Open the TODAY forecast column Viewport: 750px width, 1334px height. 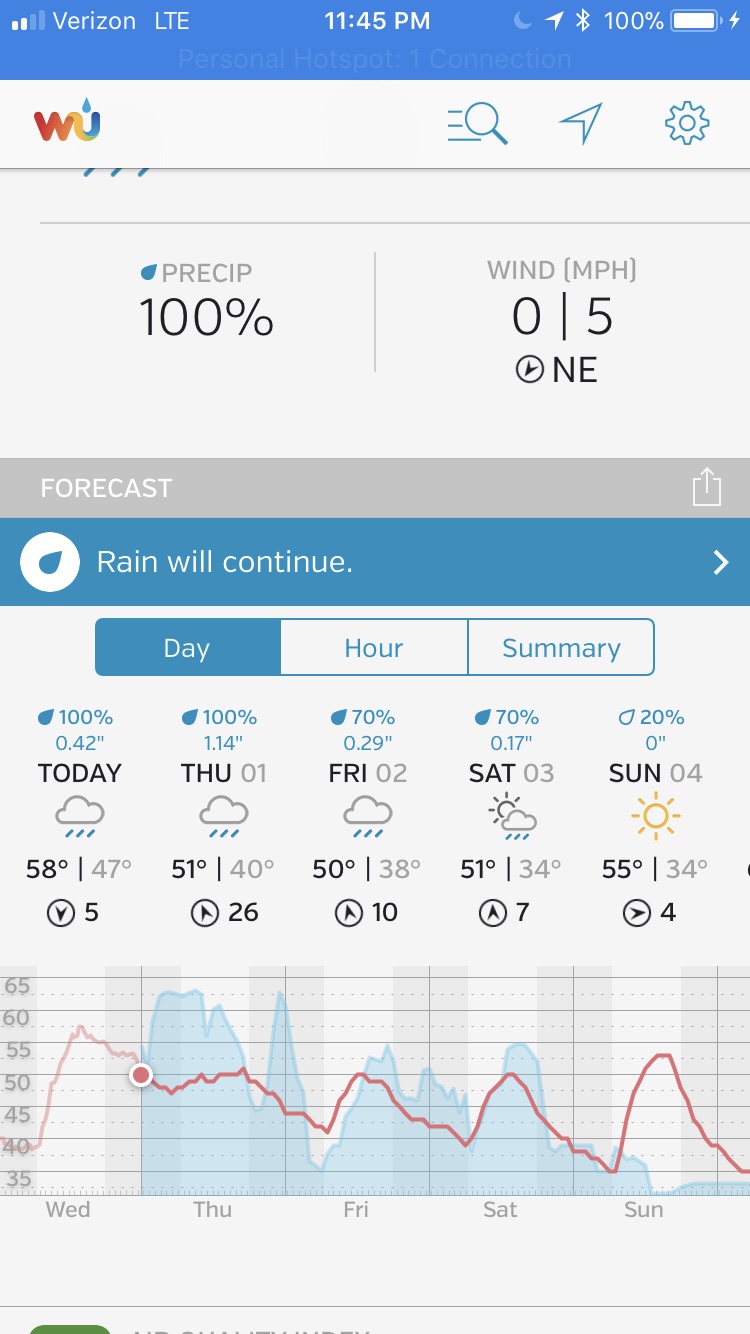click(78, 815)
